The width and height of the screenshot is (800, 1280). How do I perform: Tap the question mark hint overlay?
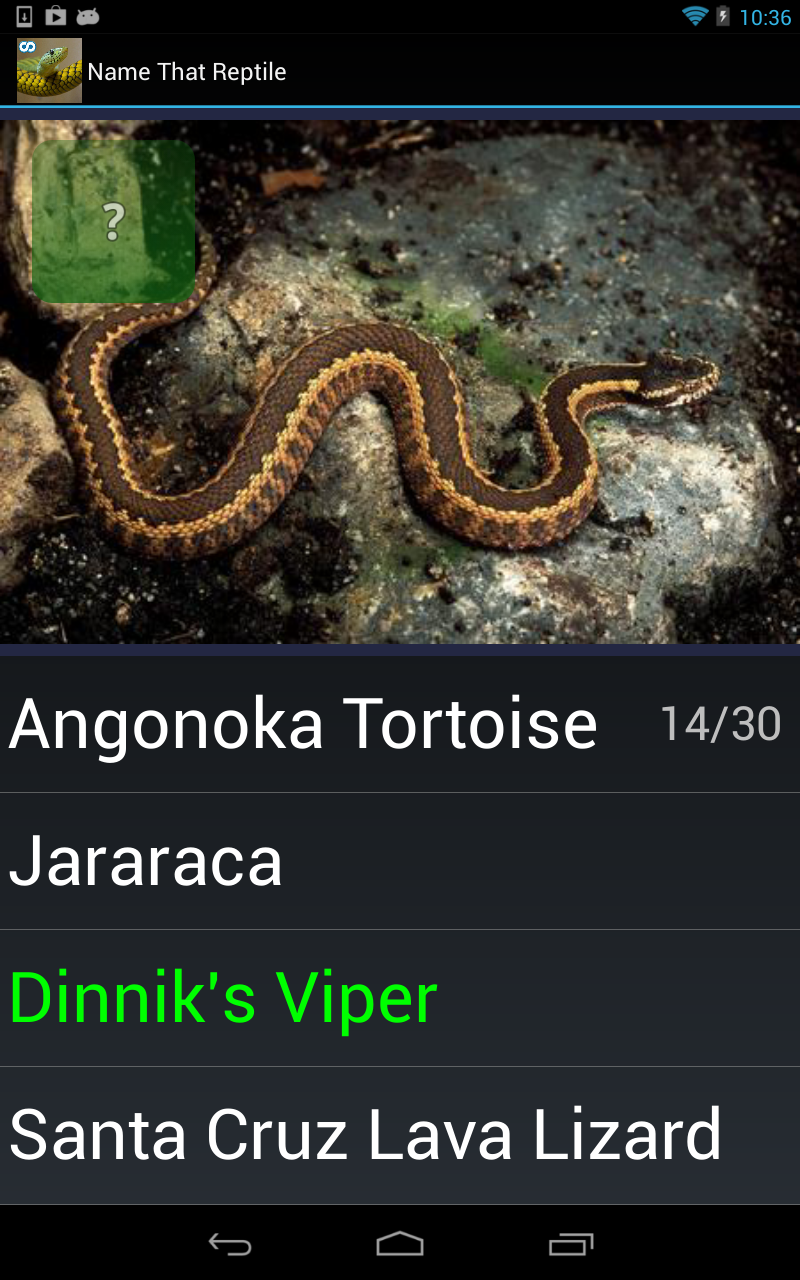tap(113, 220)
